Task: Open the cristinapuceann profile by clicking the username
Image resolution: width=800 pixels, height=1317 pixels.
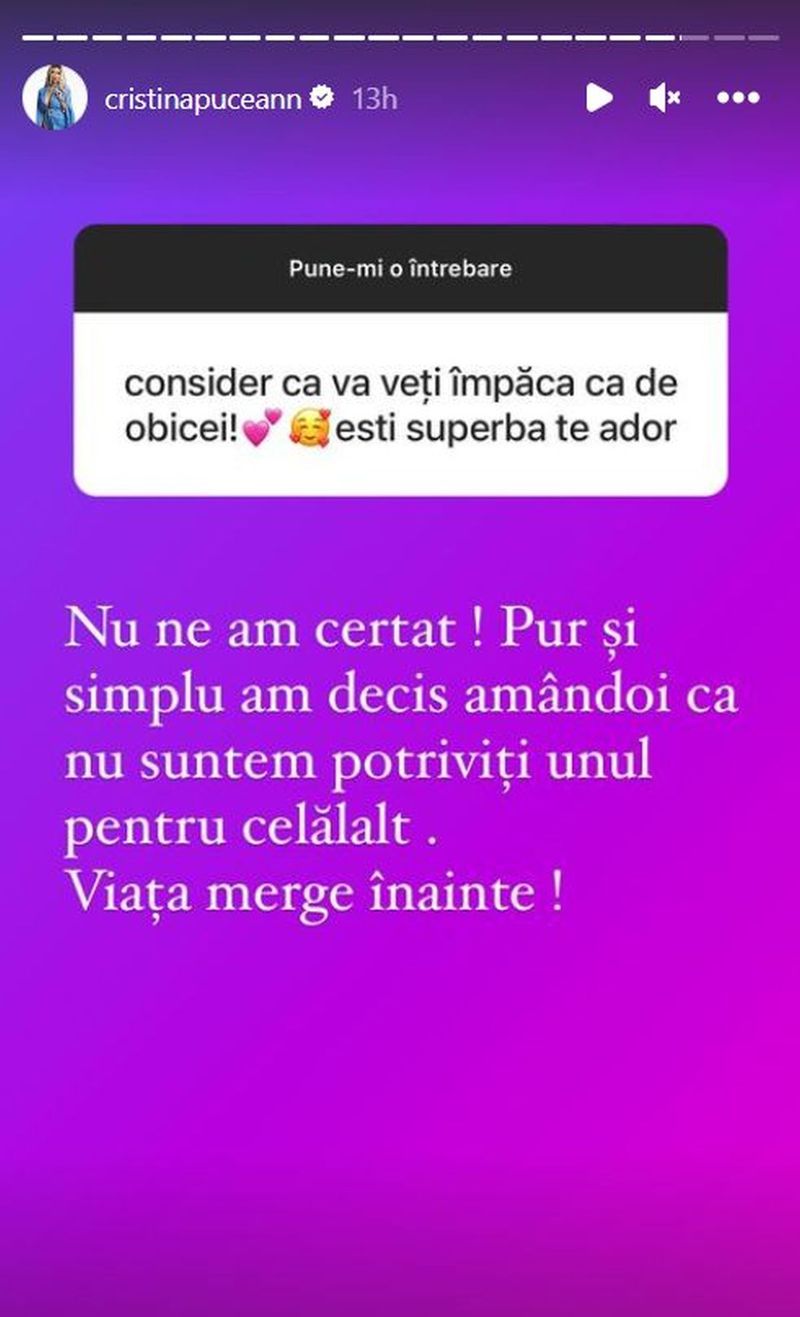Action: click(208, 98)
